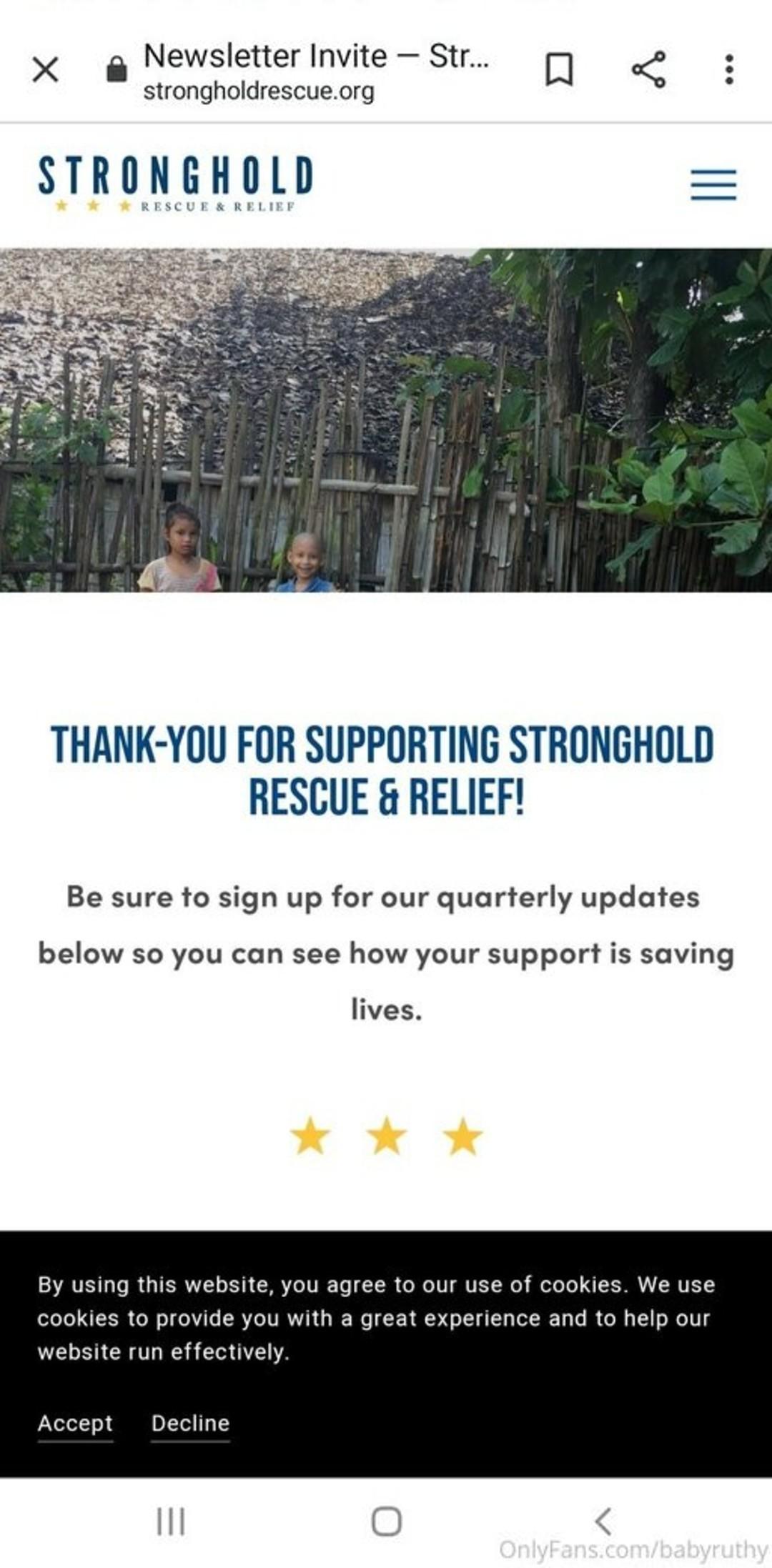
Task: Show recent apps
Action: pyautogui.click(x=171, y=1522)
